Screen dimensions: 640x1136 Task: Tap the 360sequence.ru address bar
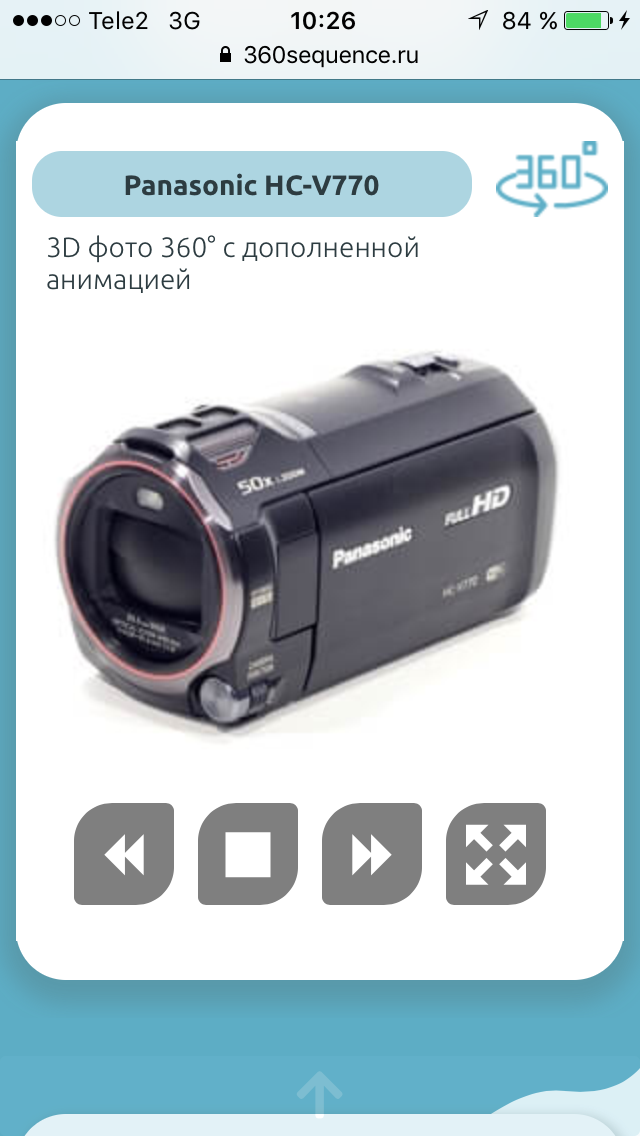point(320,56)
